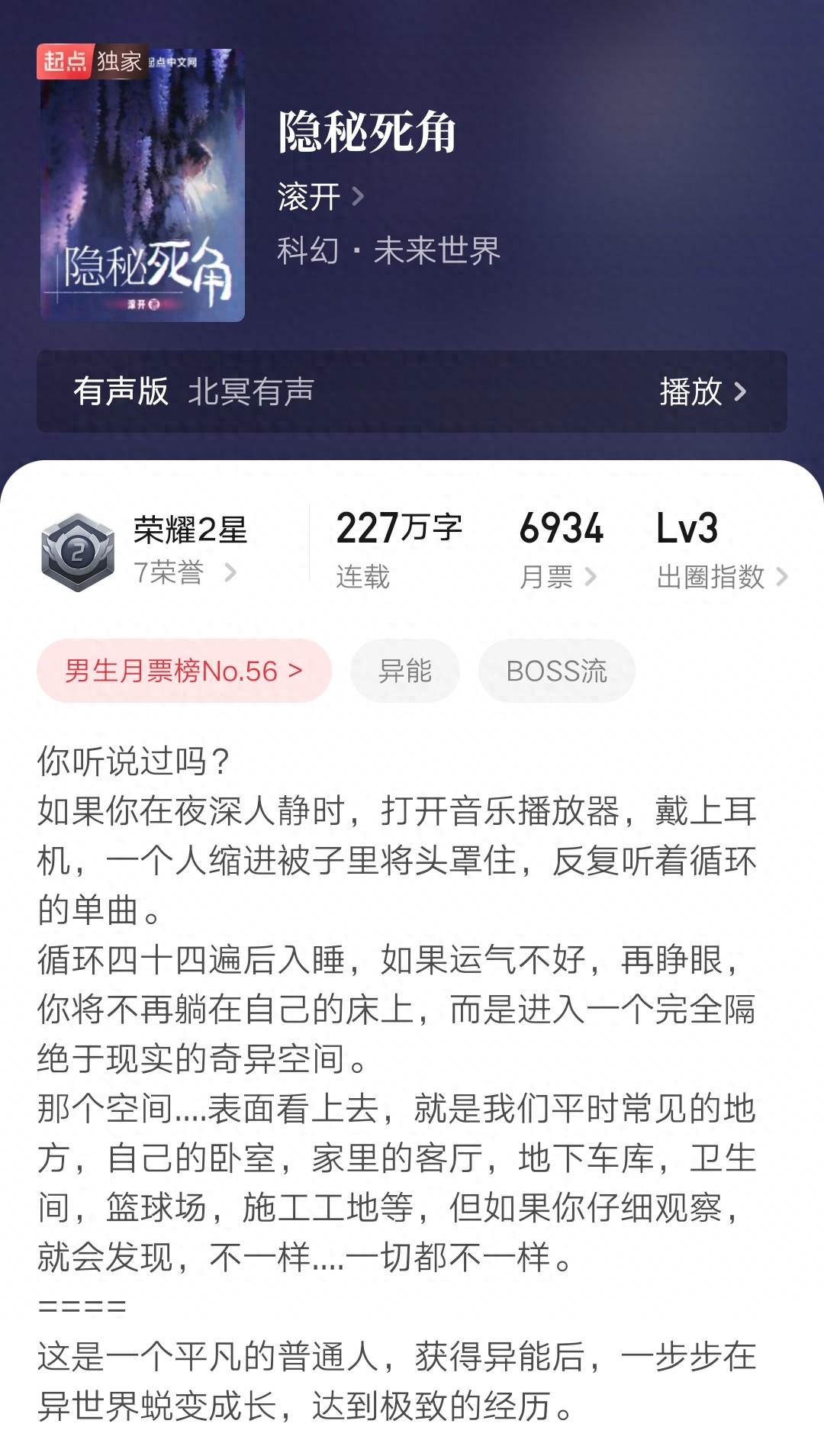View the 荣耀2星 honor badge details
Viewport: 824px width, 1456px height.
click(141, 551)
